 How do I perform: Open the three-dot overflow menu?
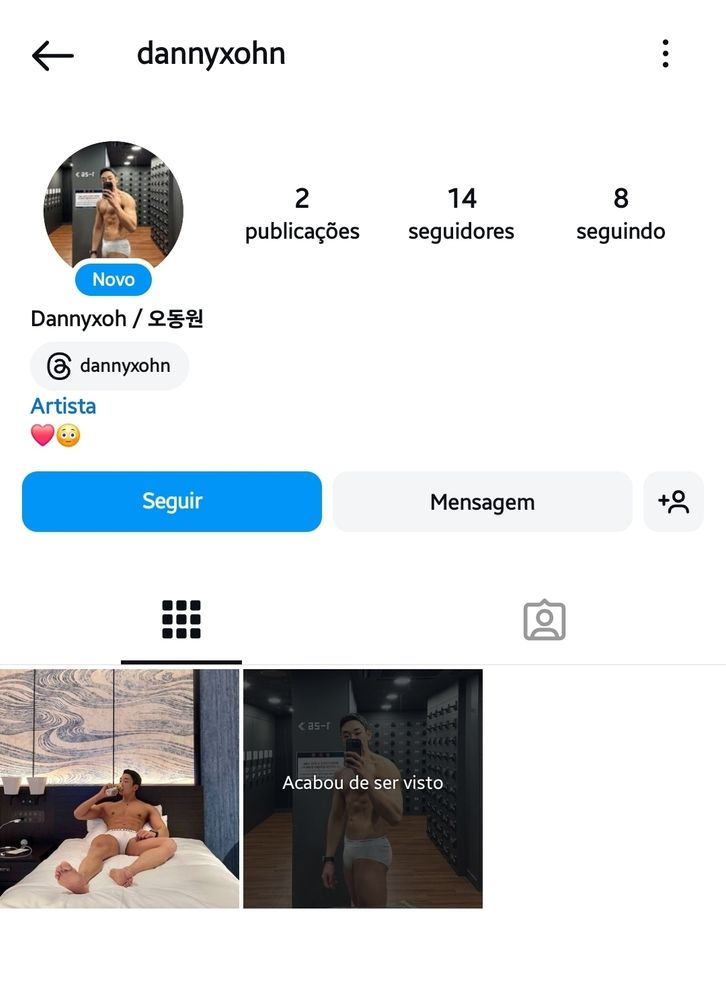pos(665,54)
